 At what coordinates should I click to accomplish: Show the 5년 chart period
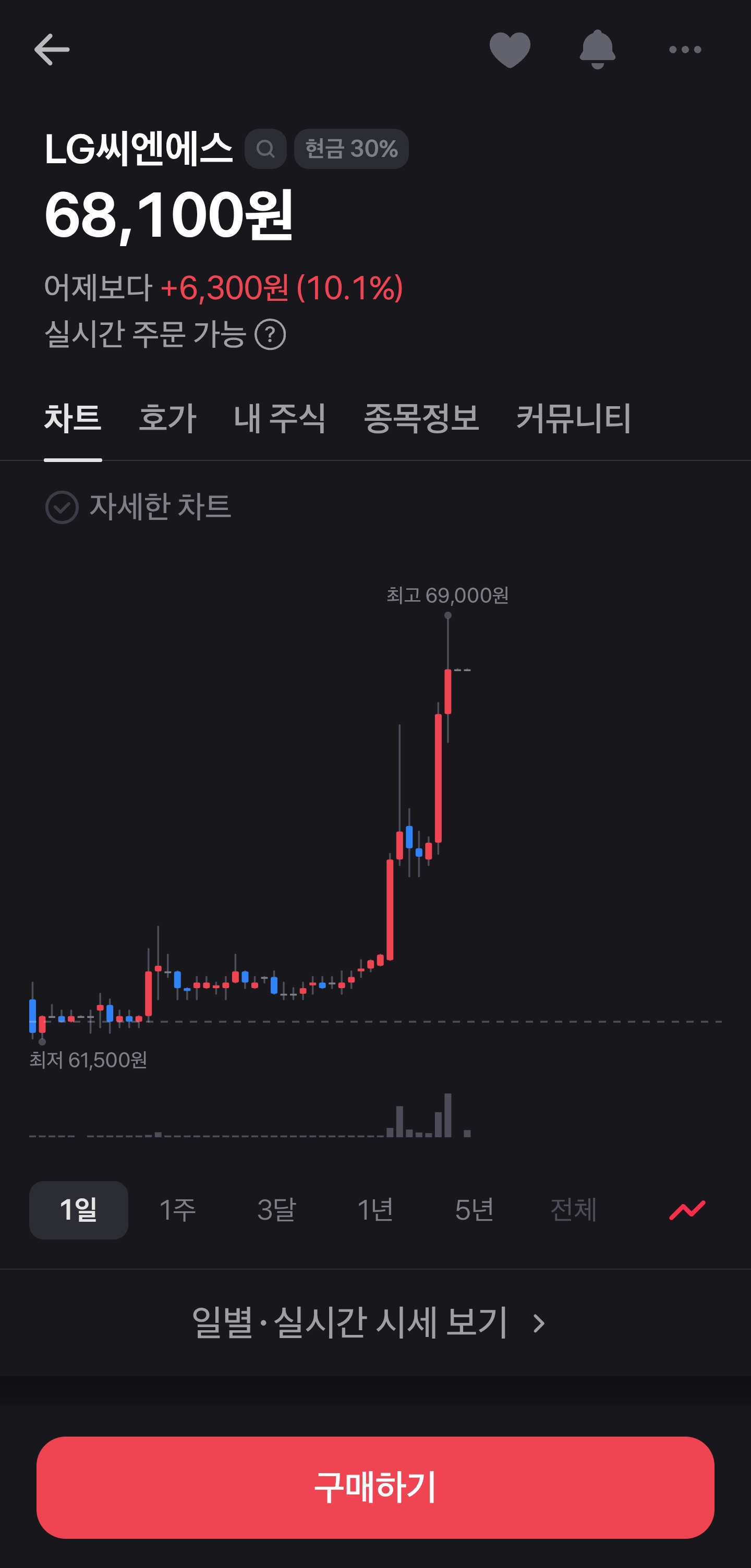pos(474,1210)
